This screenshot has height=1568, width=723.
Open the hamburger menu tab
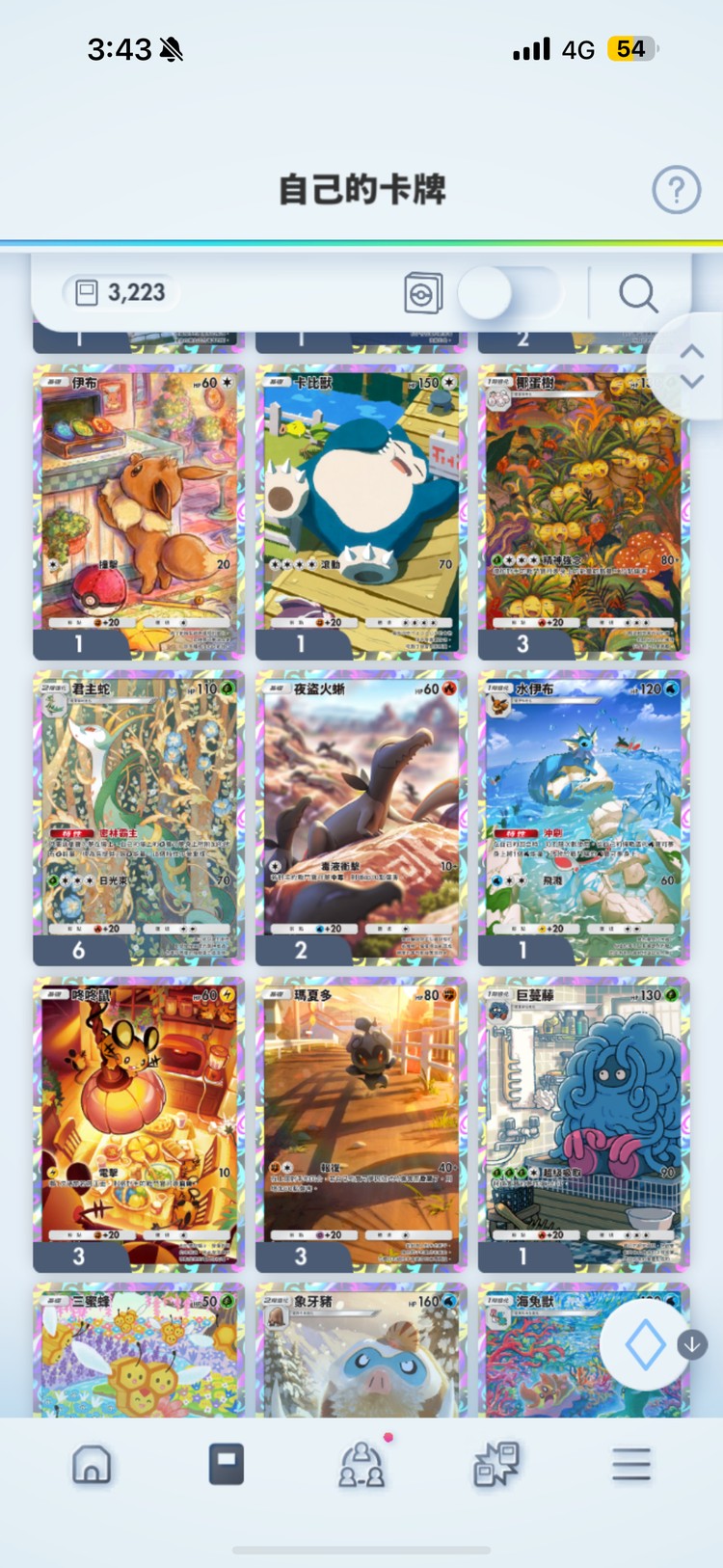(x=631, y=1465)
